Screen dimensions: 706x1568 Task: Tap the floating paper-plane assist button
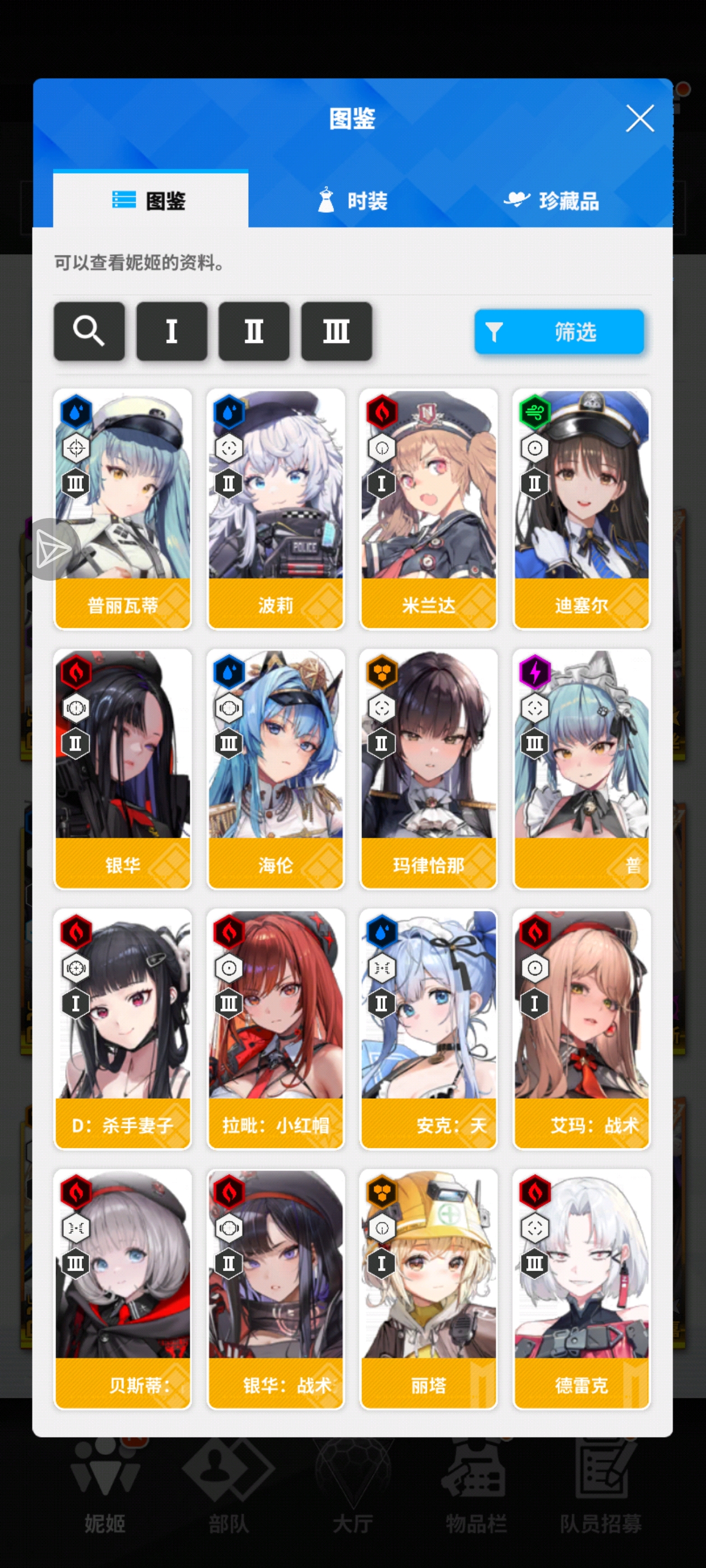point(50,549)
